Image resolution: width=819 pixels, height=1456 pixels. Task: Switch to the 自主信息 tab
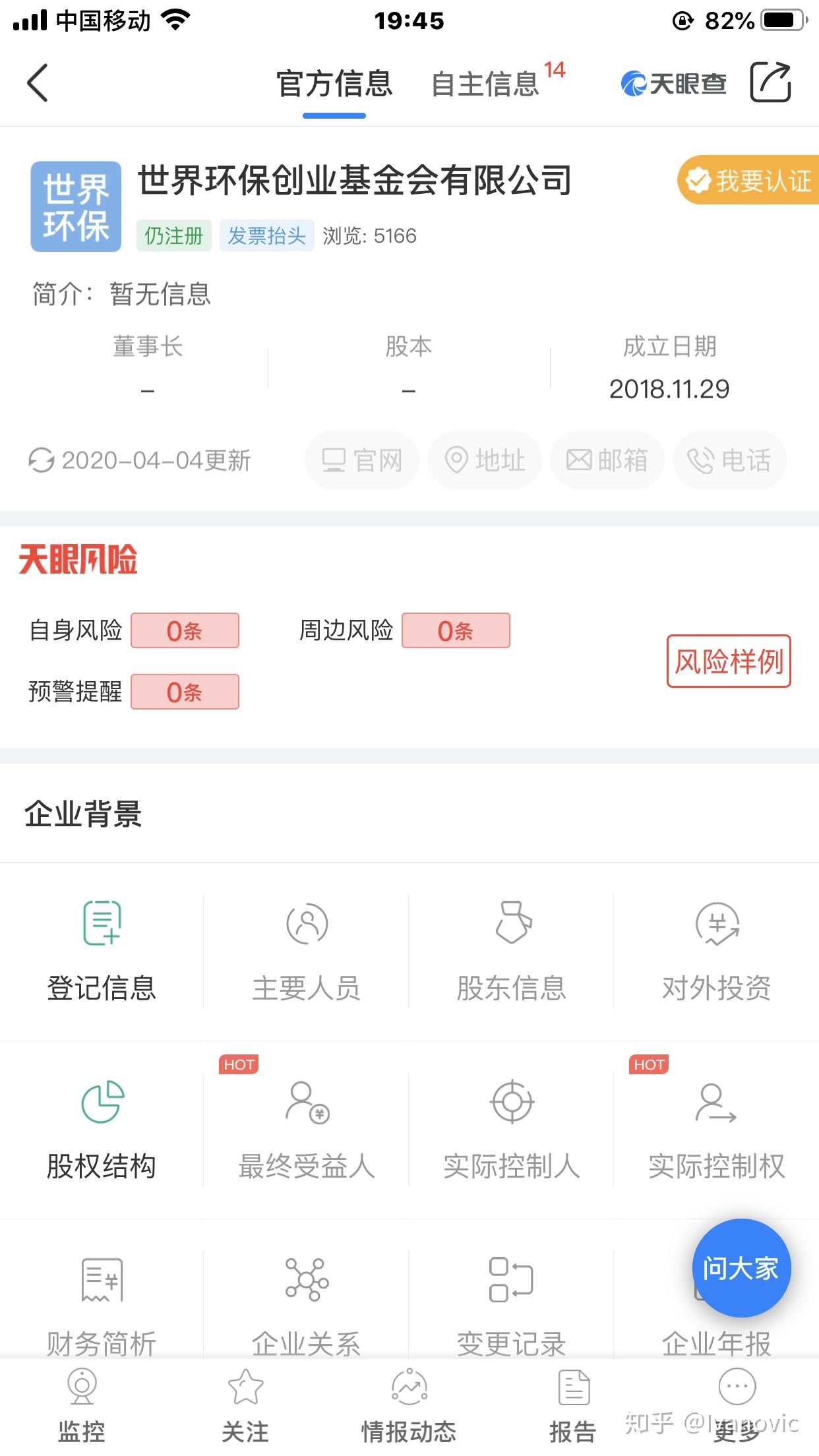(x=485, y=84)
